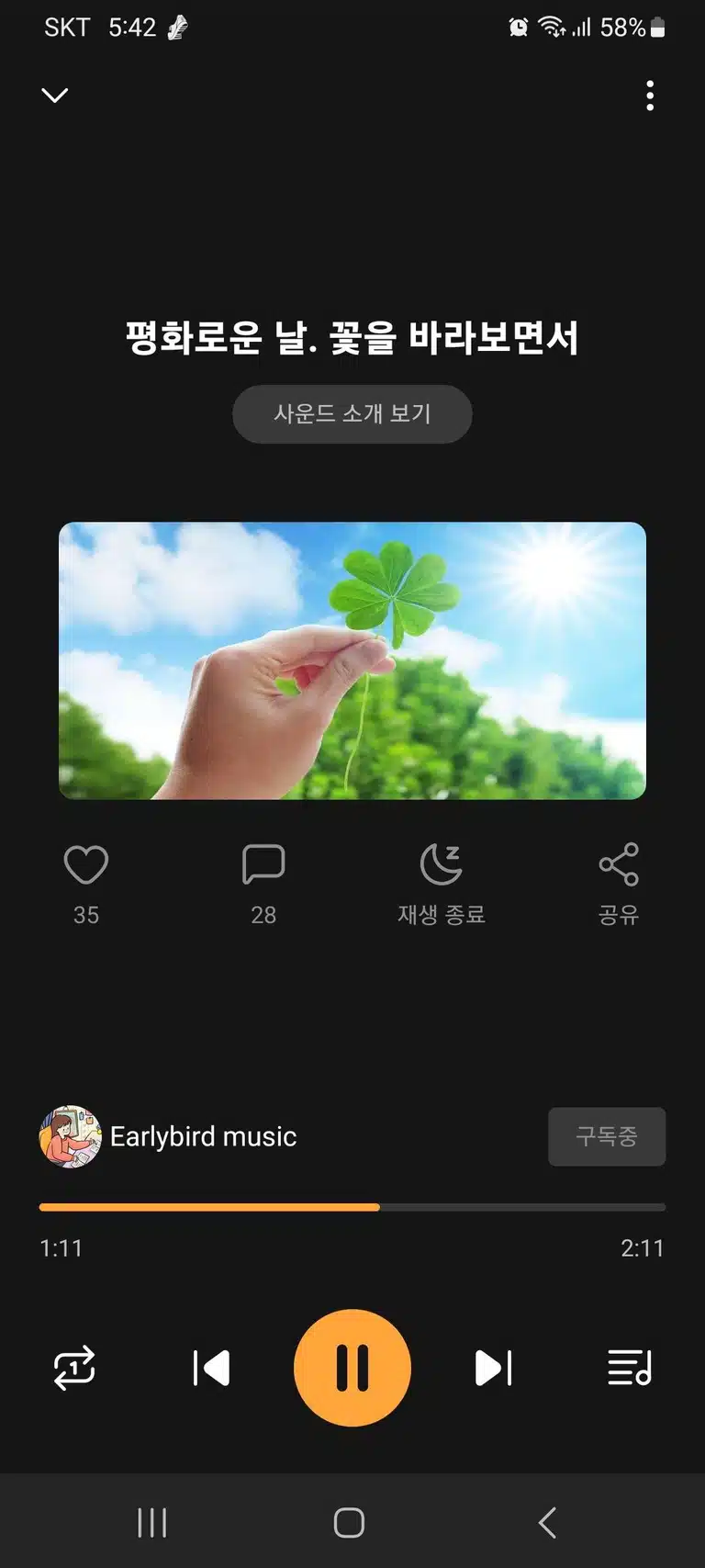Tap the 사운드 소개 보기 button
The image size is (705, 1568).
tap(352, 414)
